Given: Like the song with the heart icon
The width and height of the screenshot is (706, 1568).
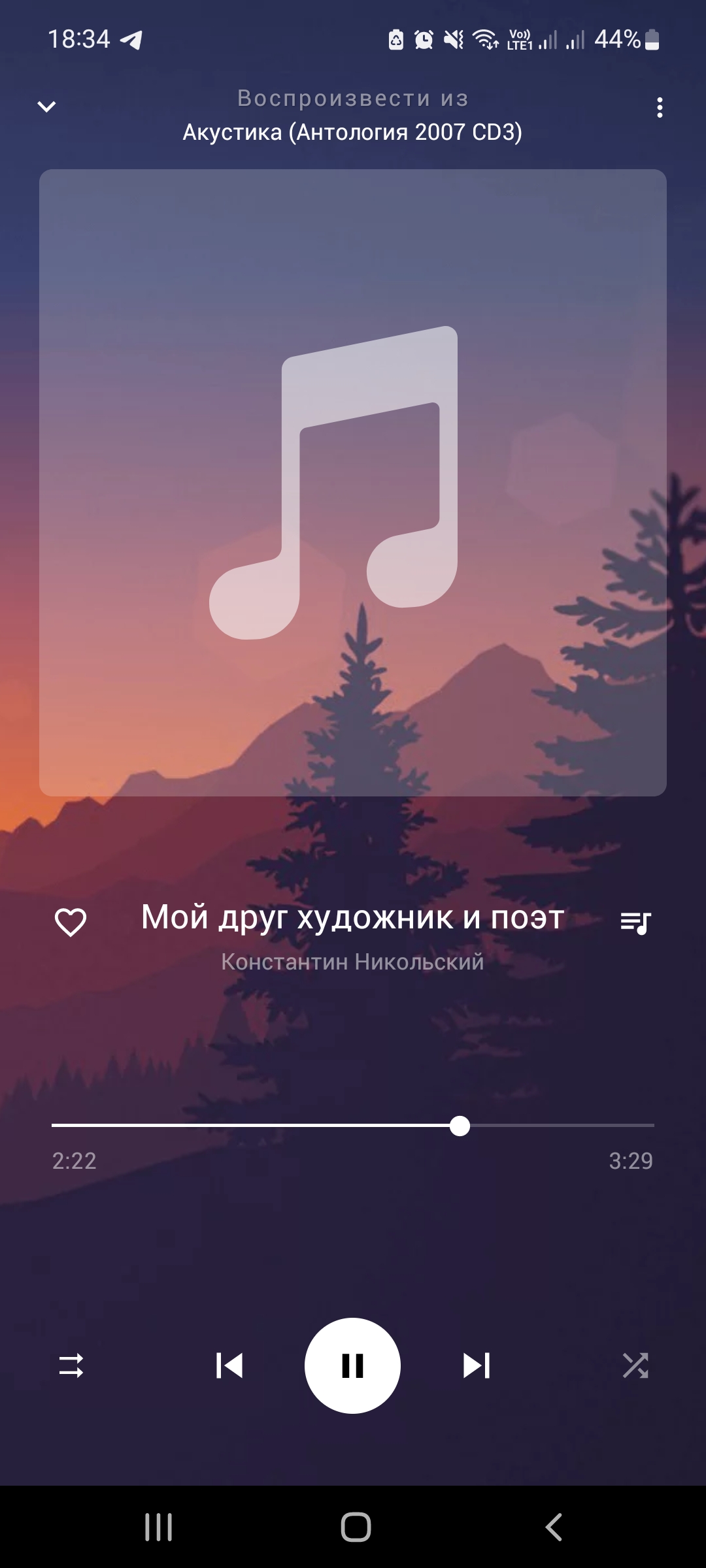Looking at the screenshot, I should coord(71,922).
